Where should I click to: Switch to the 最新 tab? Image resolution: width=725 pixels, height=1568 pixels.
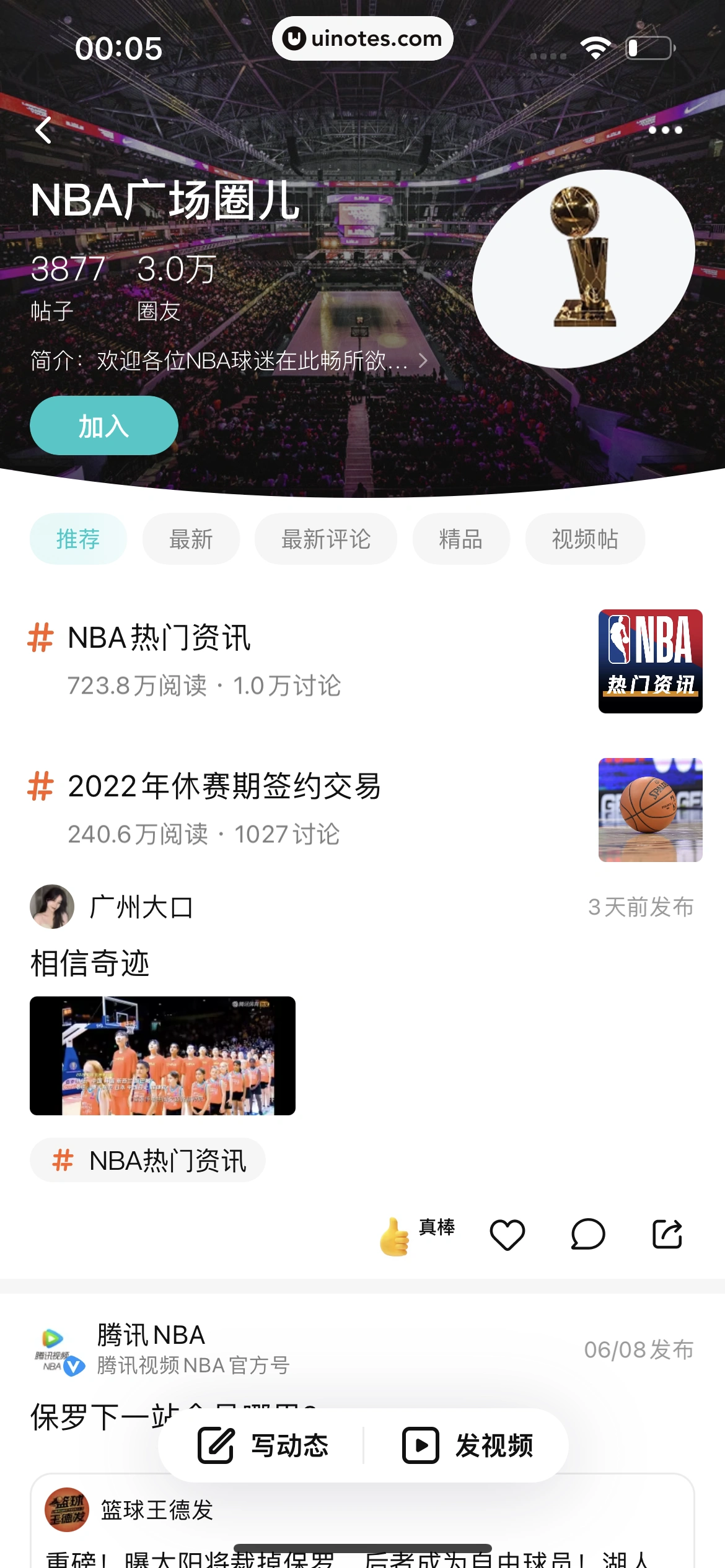(x=191, y=539)
